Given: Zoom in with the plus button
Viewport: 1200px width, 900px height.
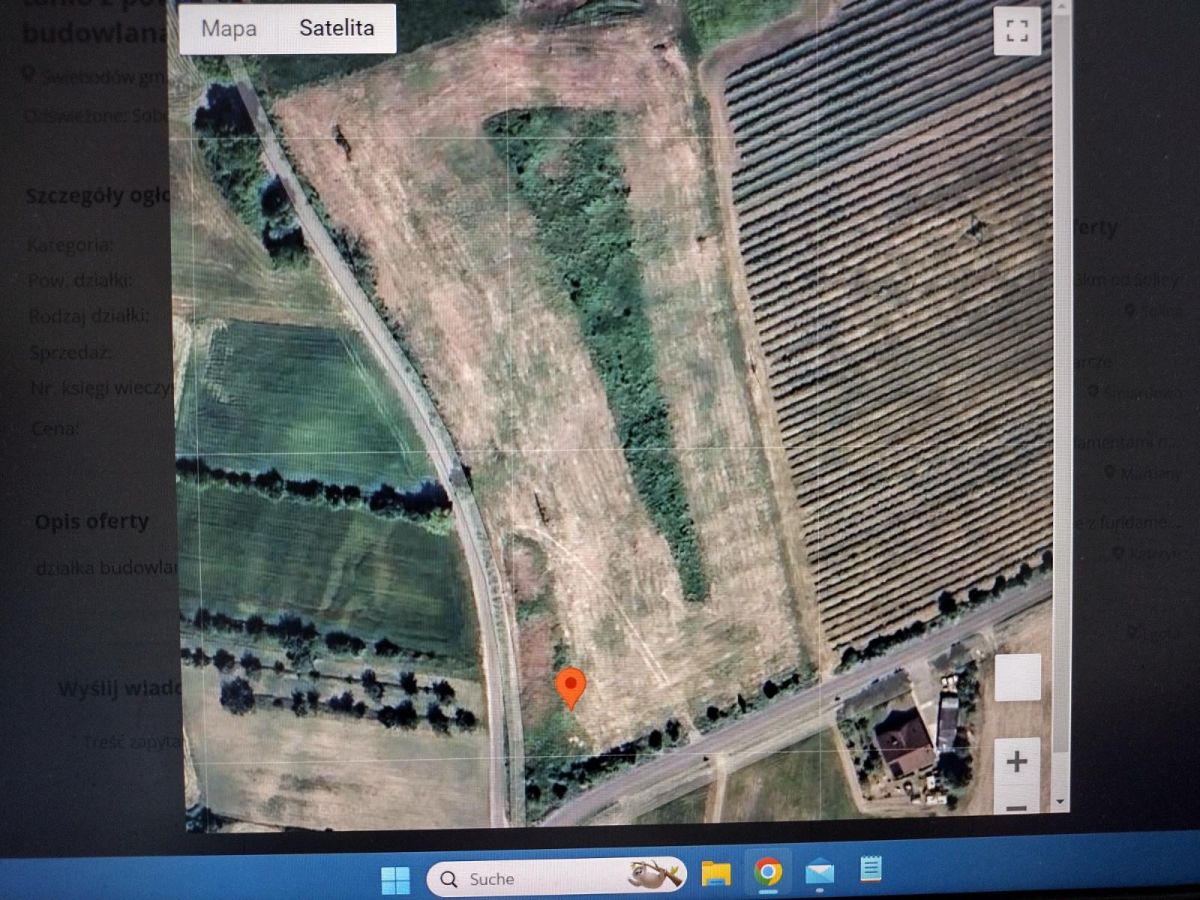Looking at the screenshot, I should (1017, 762).
